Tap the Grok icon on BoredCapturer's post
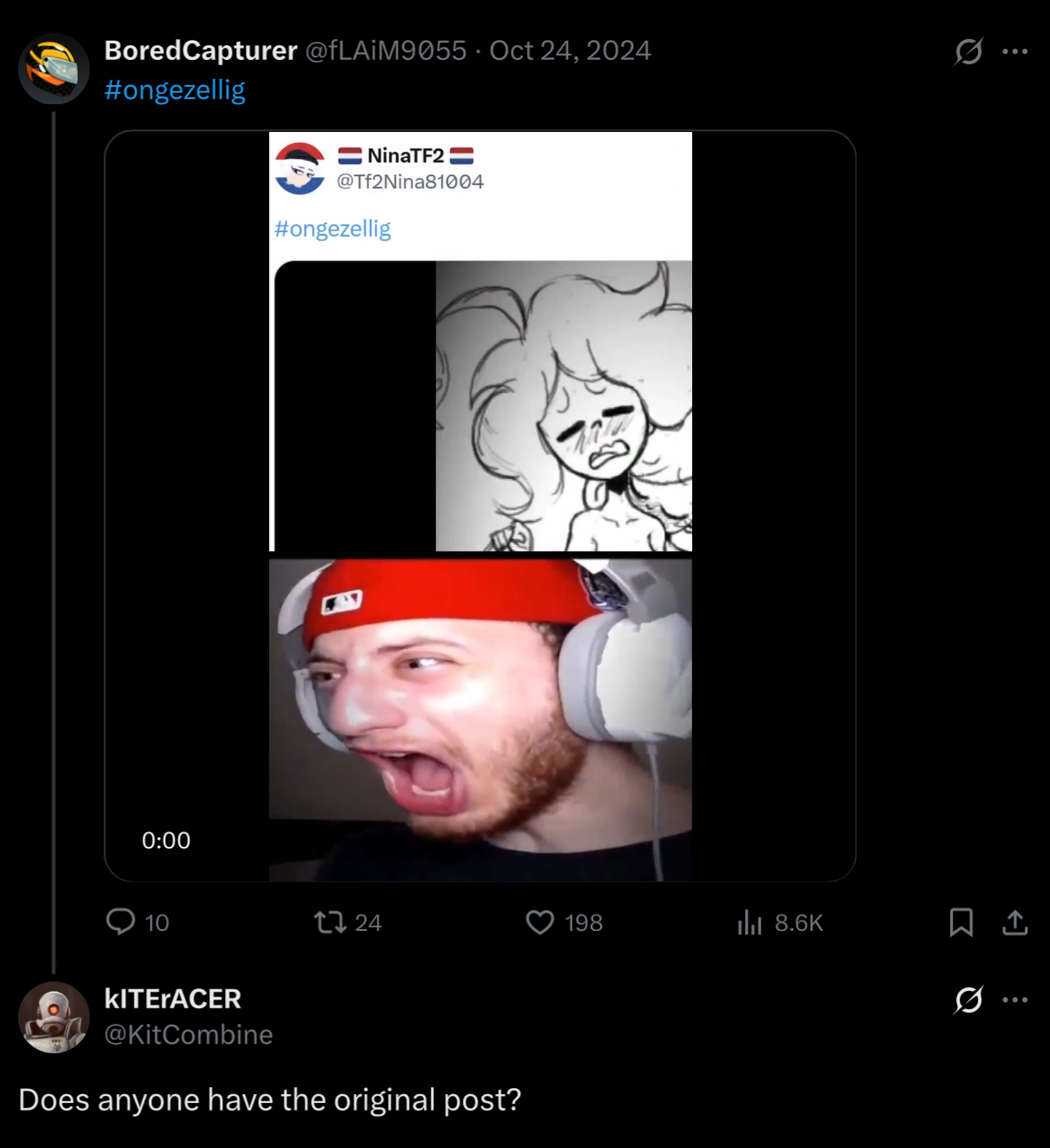This screenshot has height=1148, width=1050. (x=968, y=51)
